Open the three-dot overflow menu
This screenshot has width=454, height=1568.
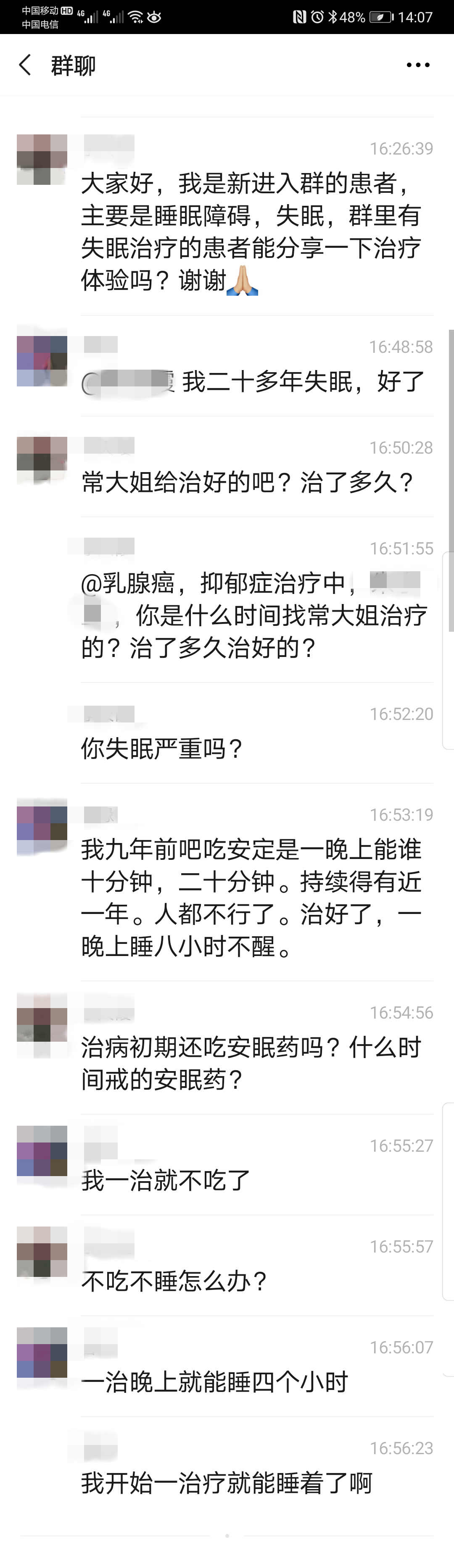pos(418,65)
